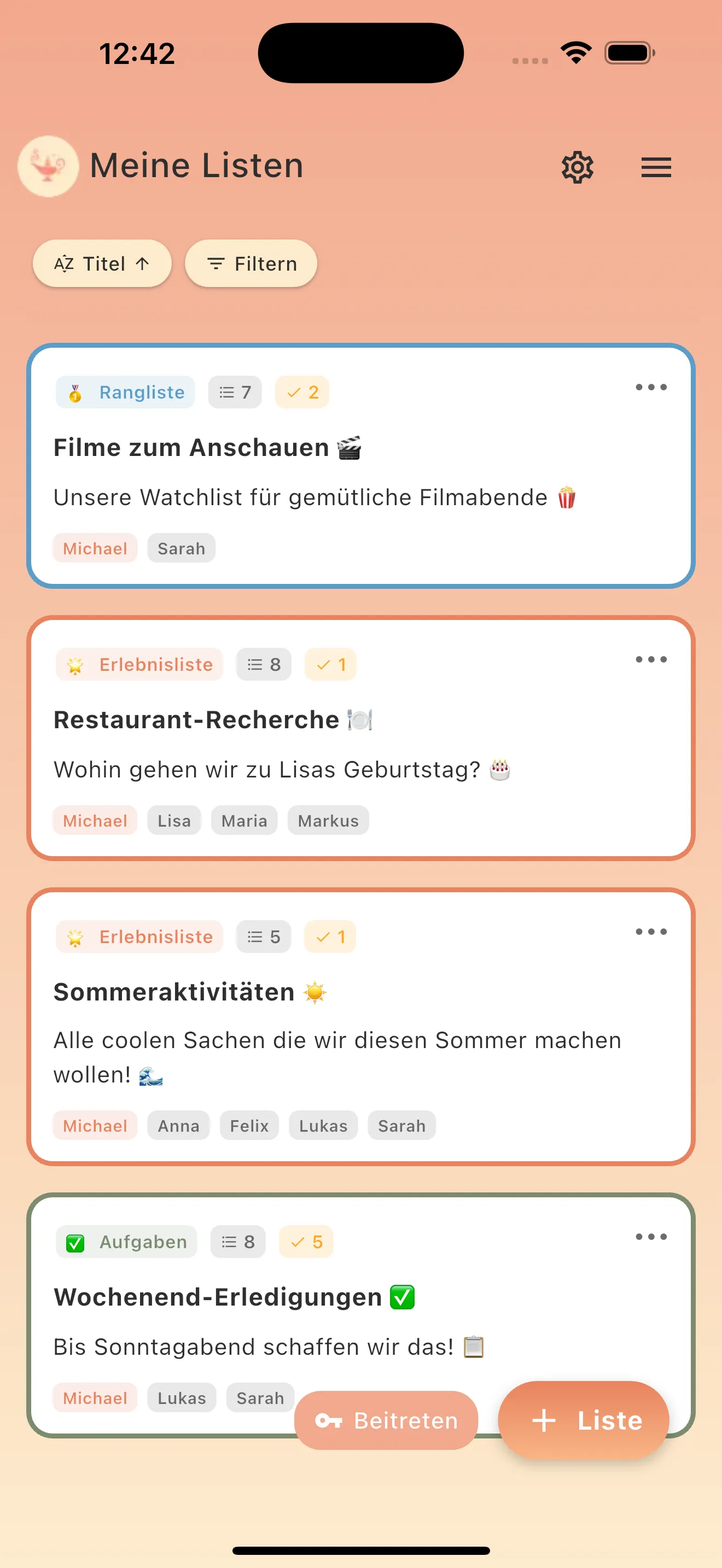Toggle the Titel sort direction
Image resolution: width=722 pixels, height=1568 pixels.
101,264
